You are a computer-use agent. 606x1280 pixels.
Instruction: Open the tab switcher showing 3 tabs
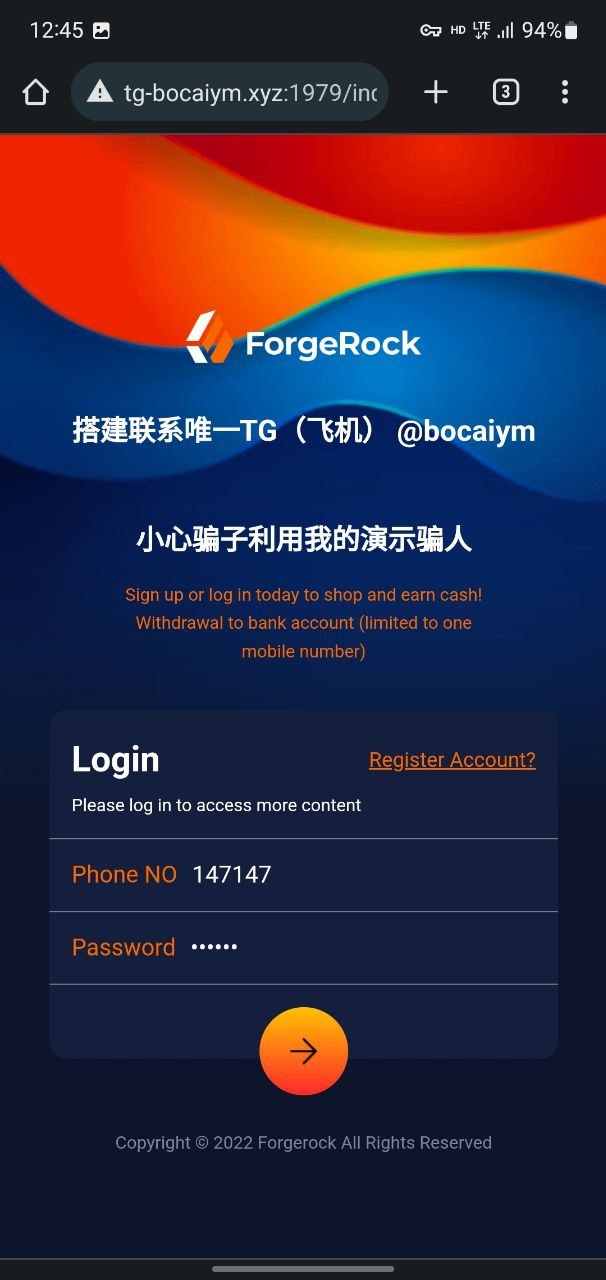coord(505,93)
